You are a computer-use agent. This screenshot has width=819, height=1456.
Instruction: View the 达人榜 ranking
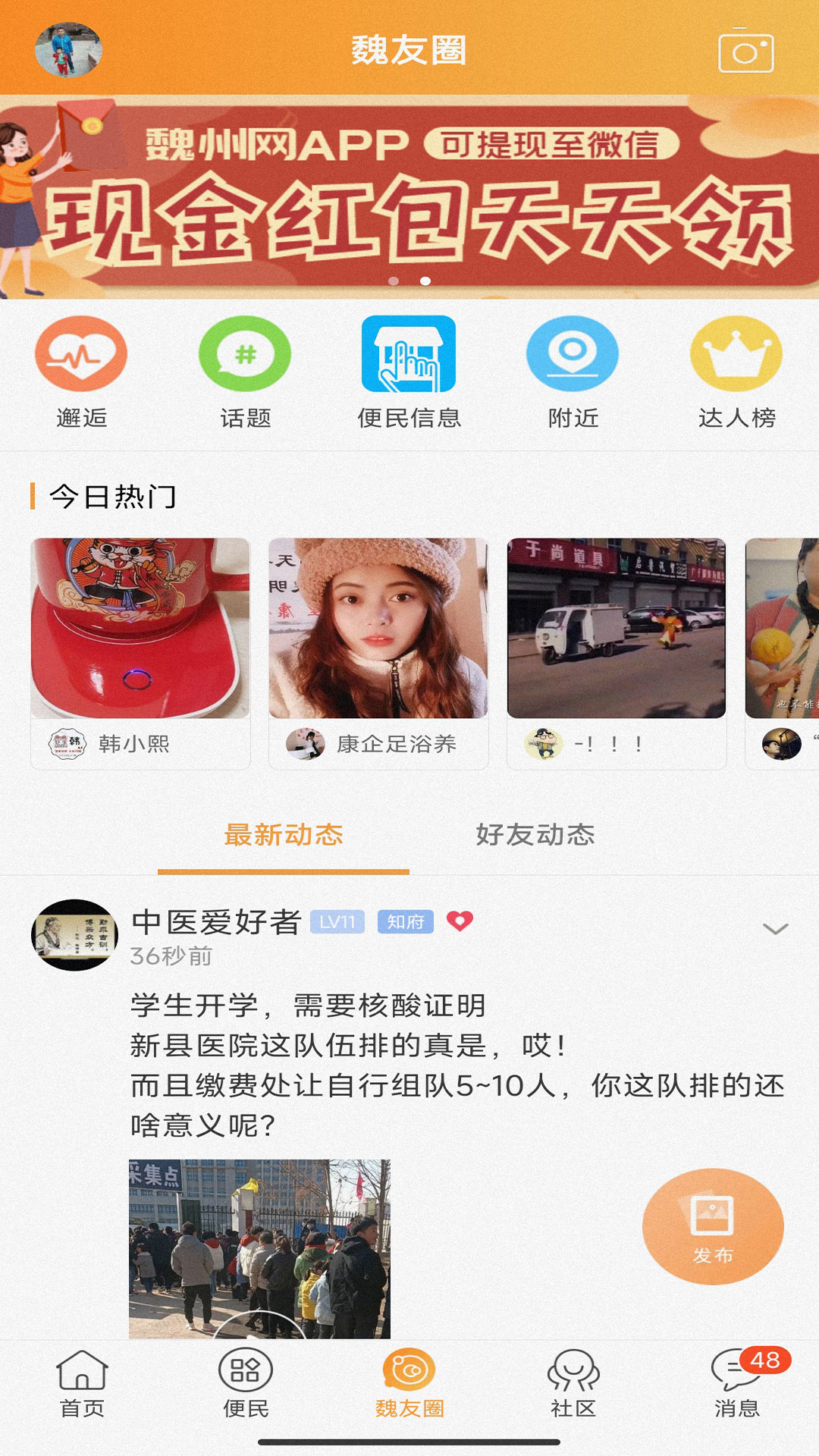(736, 373)
